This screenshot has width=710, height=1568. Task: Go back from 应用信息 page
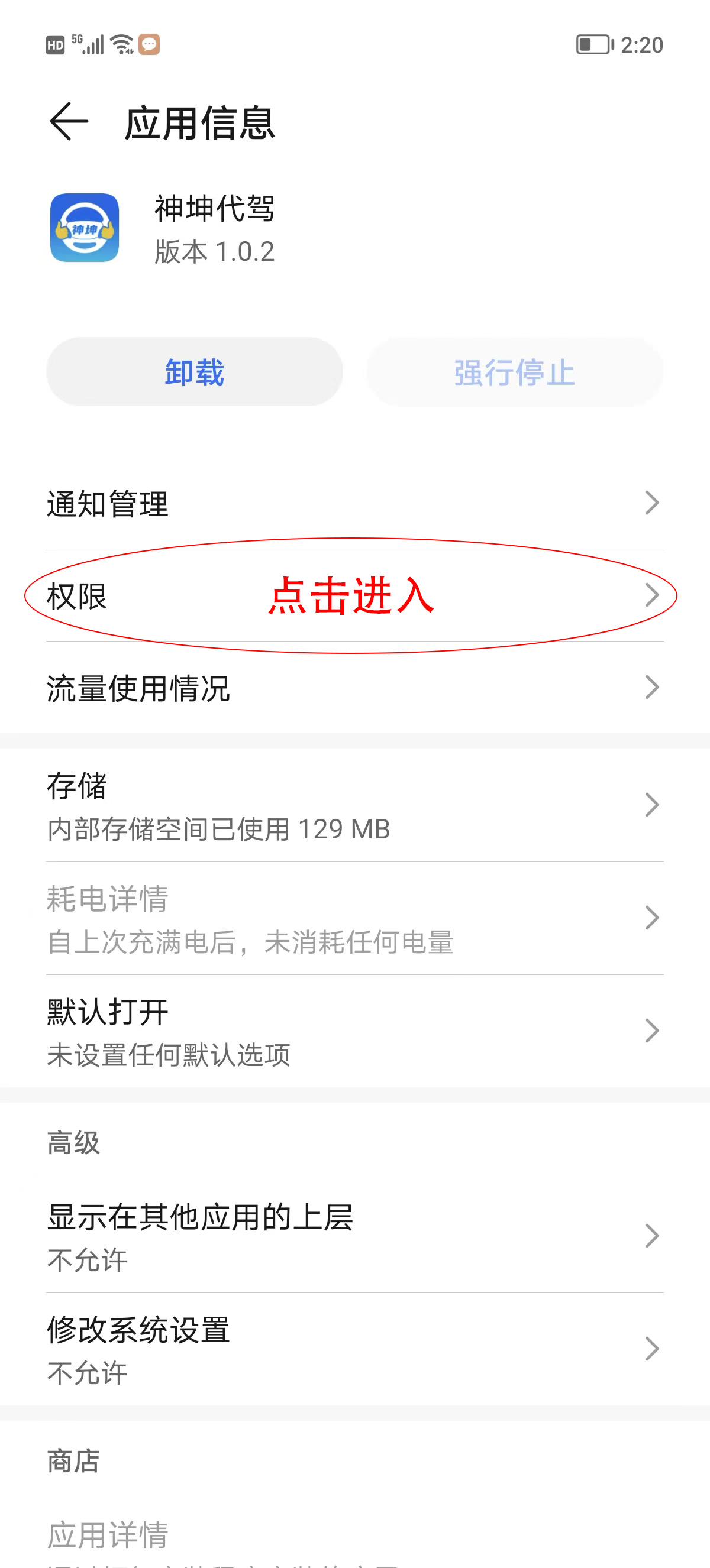tap(69, 122)
